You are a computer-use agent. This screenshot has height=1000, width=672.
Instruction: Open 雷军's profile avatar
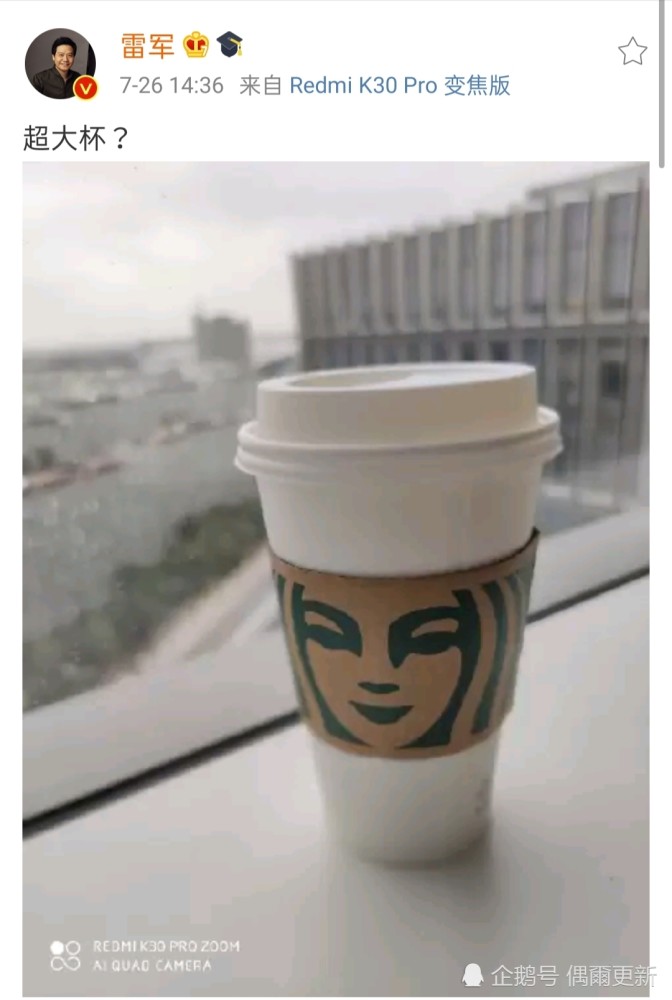coord(60,64)
